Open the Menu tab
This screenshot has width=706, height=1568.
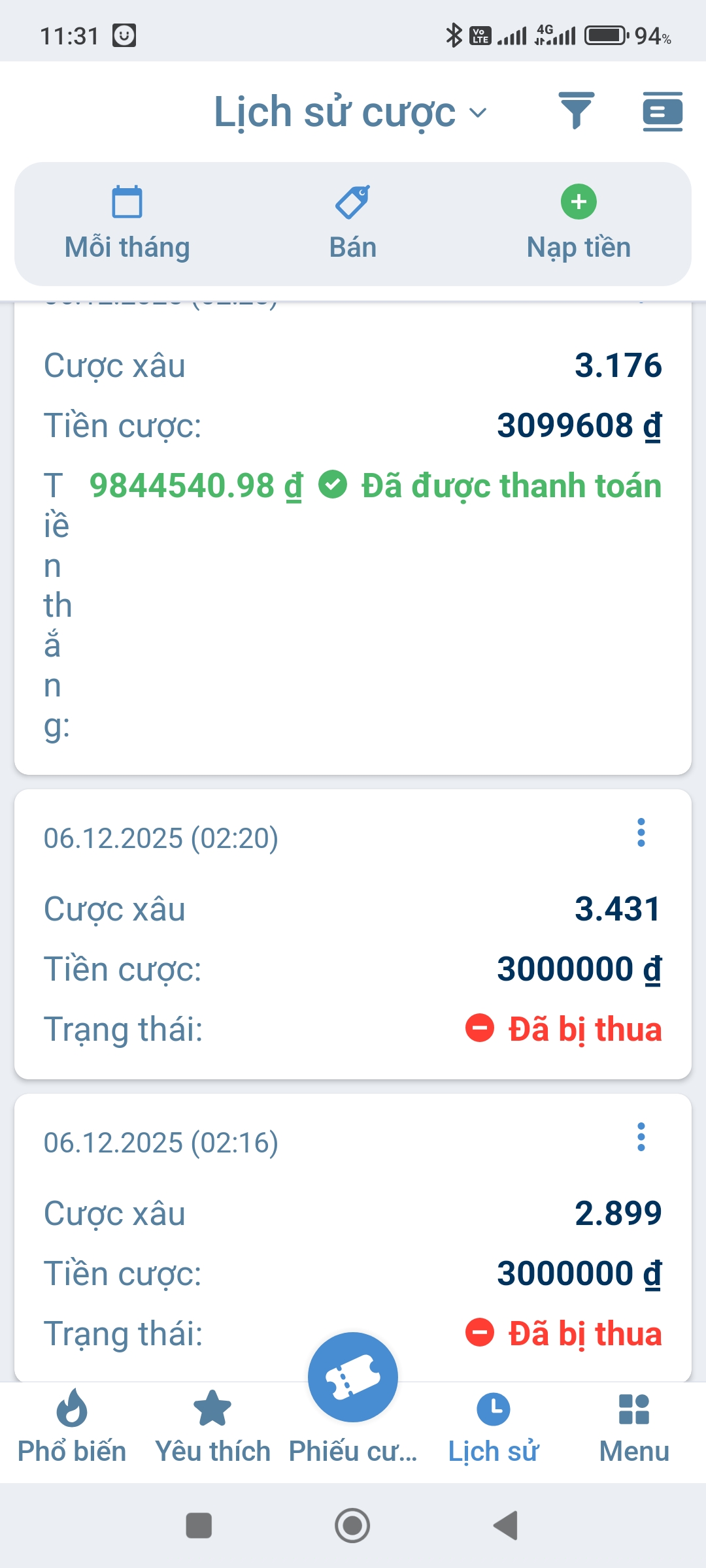tap(634, 1428)
